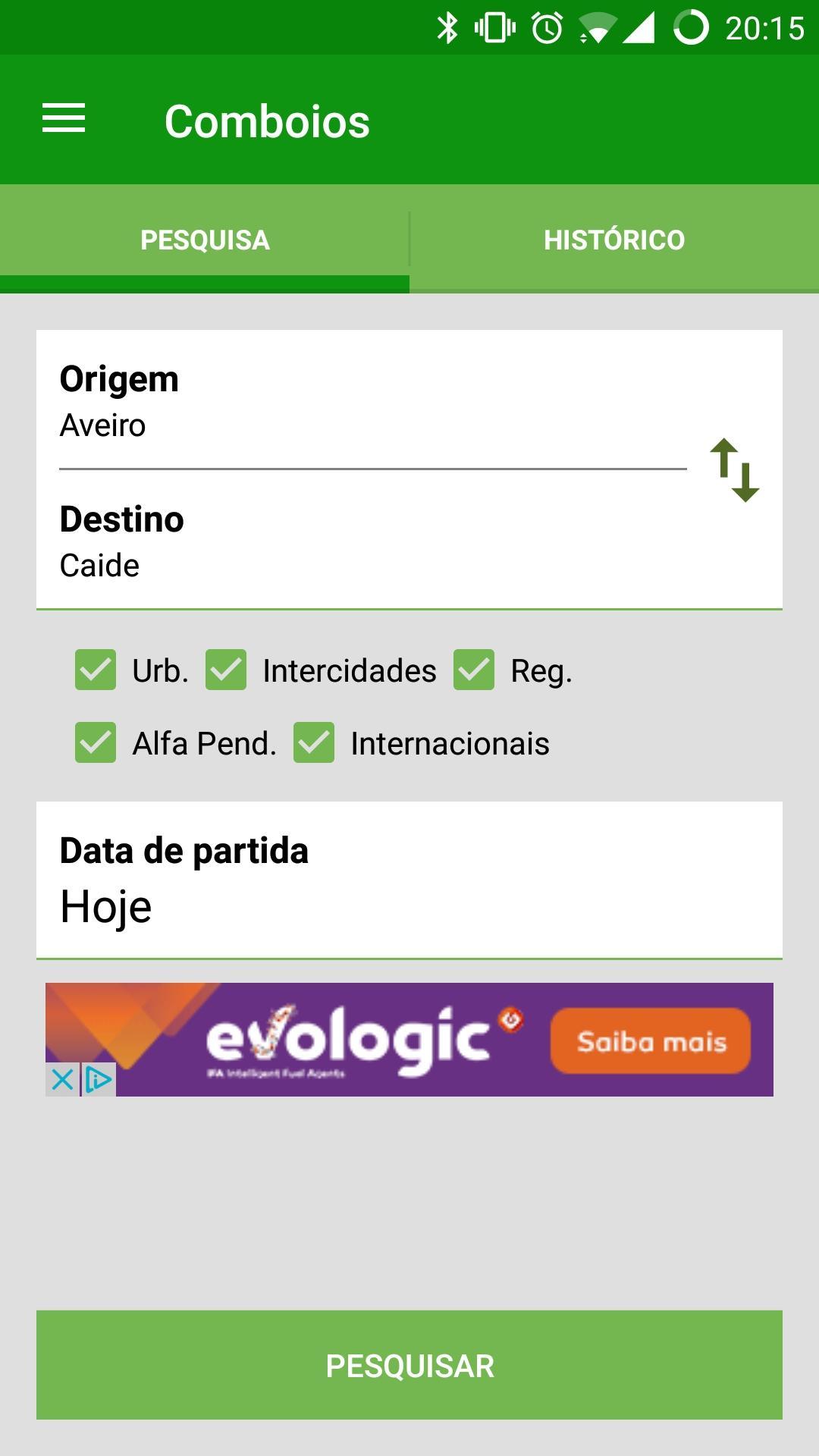Select the Pesquisa tab
Image resolution: width=819 pixels, height=1456 pixels.
coord(205,239)
